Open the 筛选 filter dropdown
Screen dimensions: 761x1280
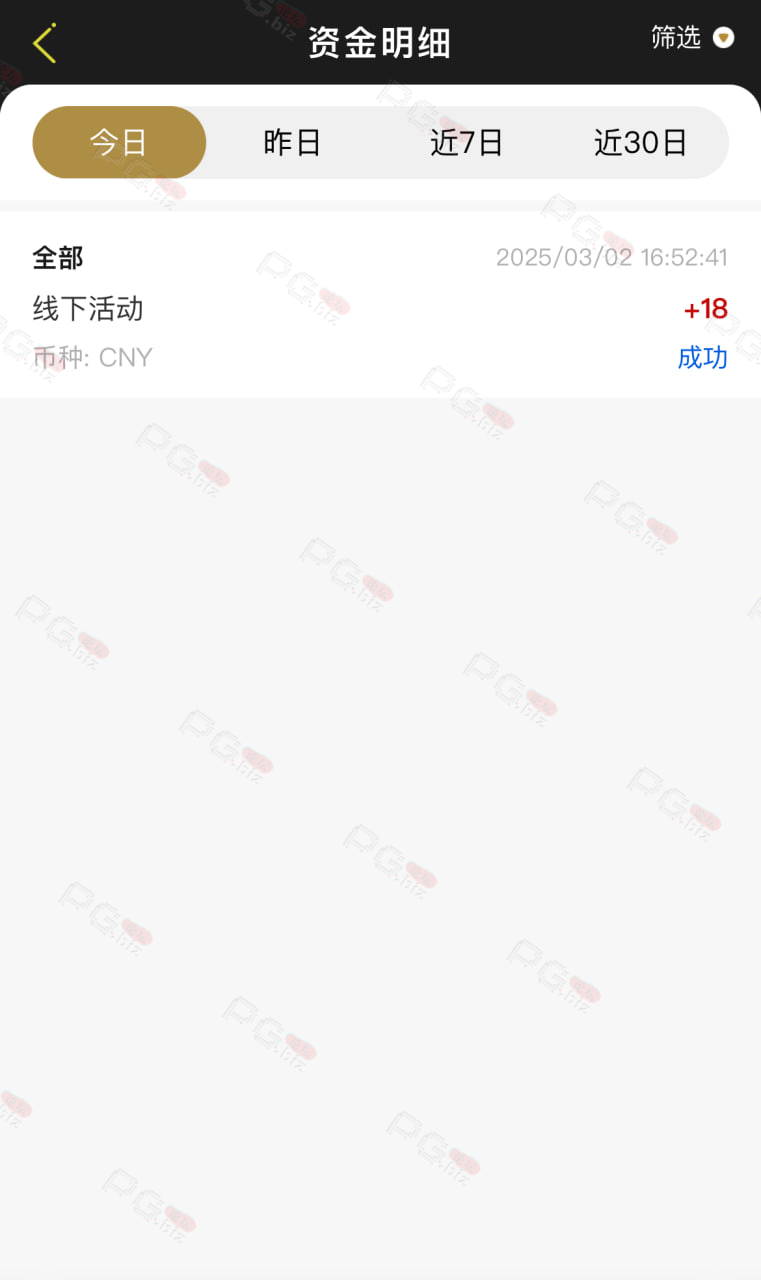click(x=692, y=38)
